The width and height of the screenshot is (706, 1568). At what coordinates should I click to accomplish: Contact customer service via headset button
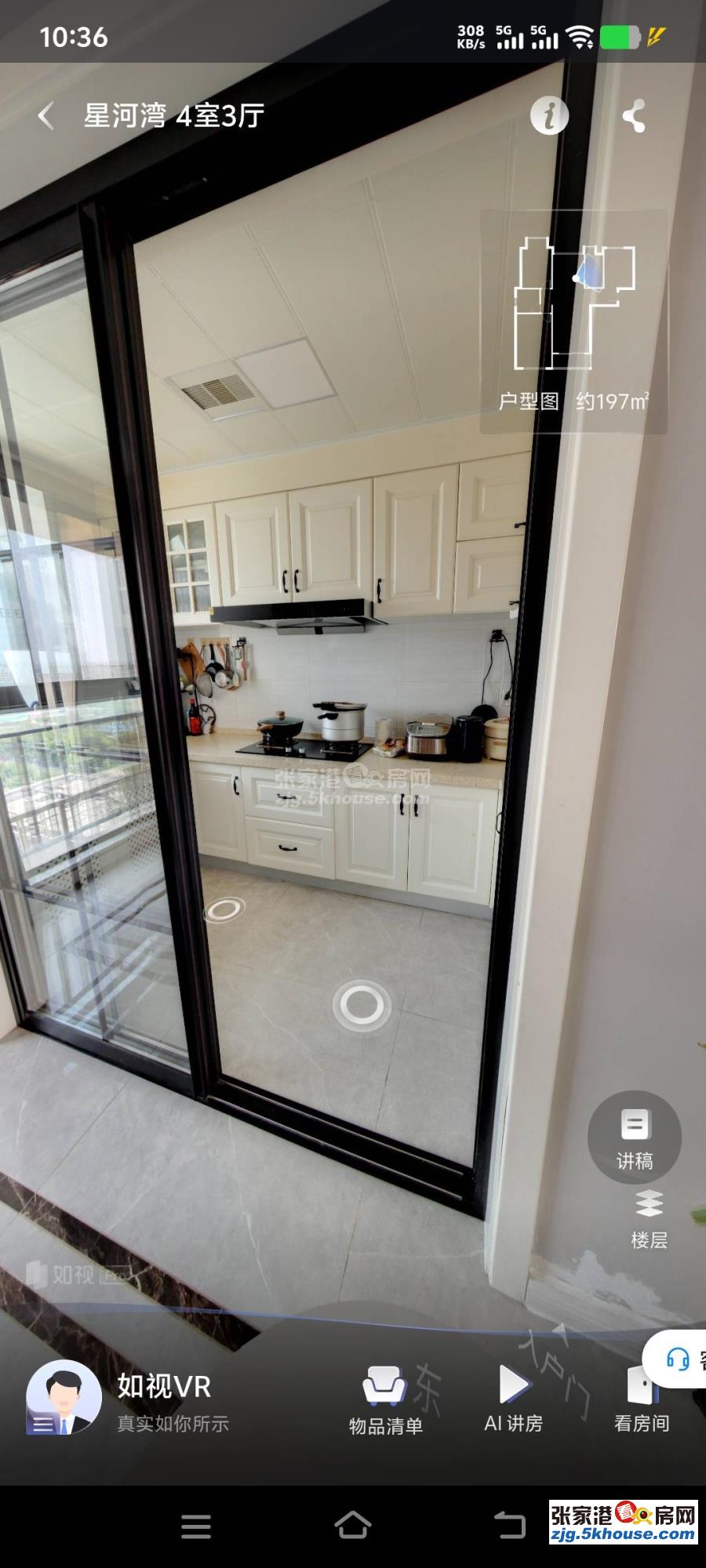(679, 1359)
